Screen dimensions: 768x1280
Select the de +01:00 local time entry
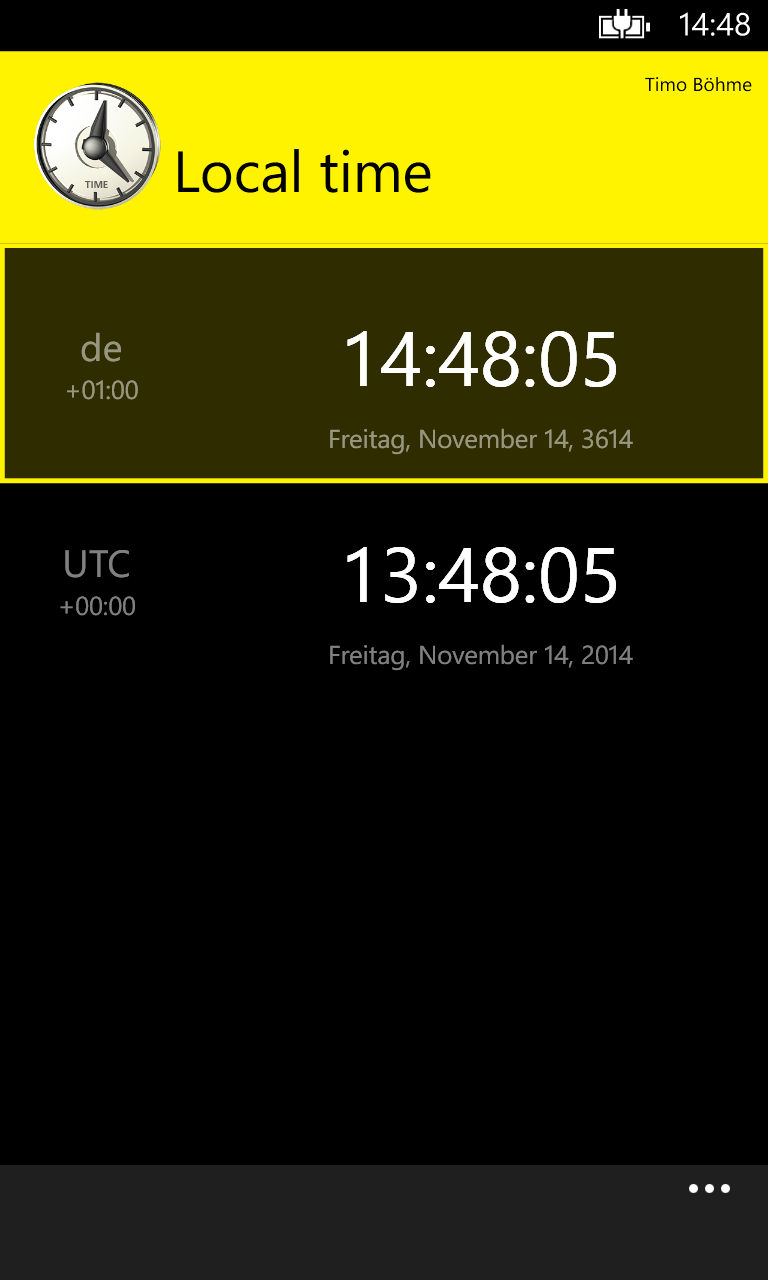[x=384, y=364]
